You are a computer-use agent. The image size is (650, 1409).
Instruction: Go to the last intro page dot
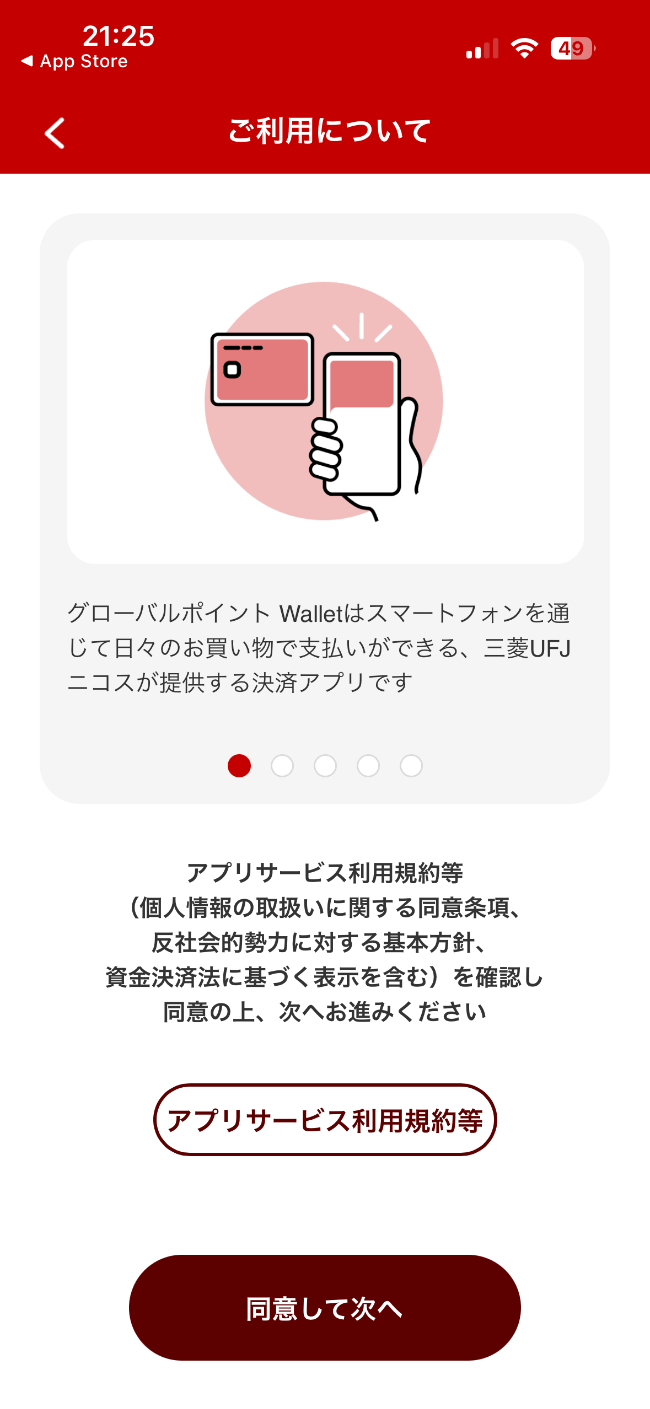tap(411, 766)
